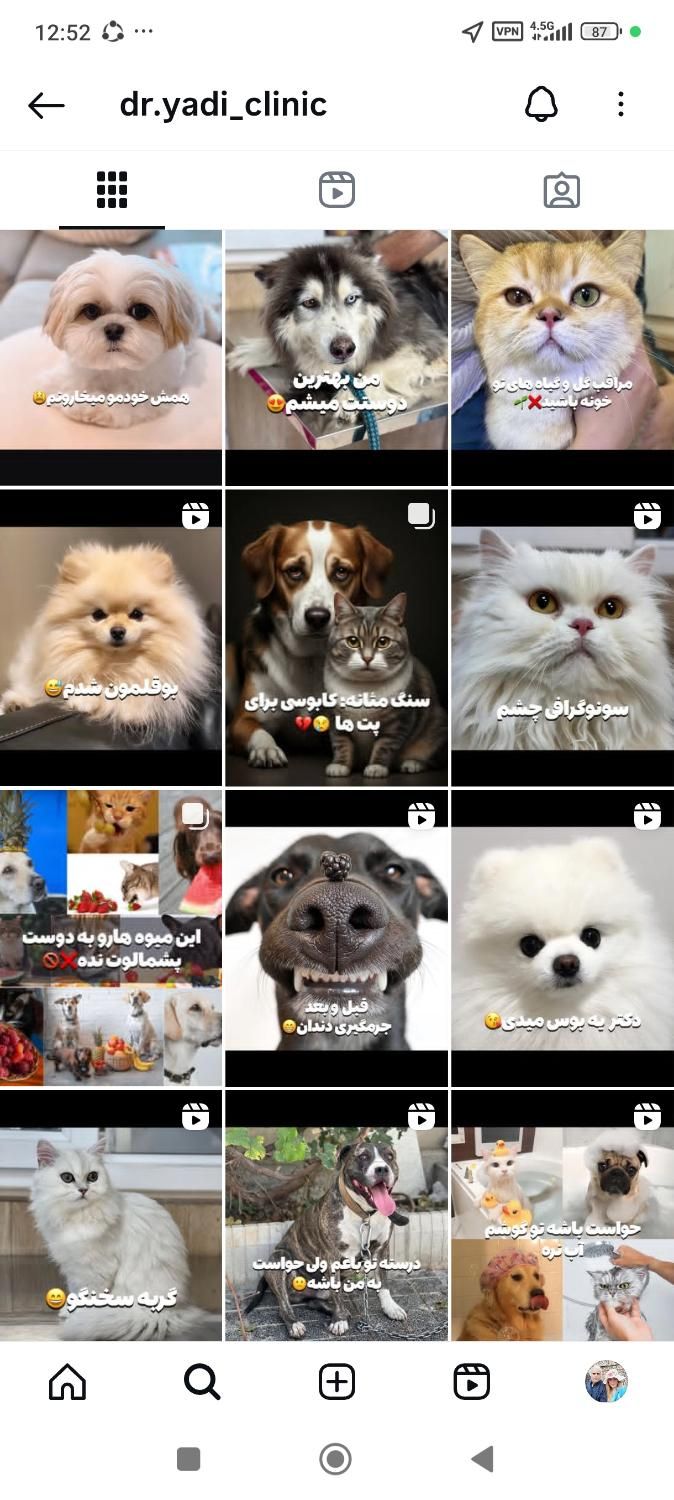This screenshot has width=674, height=1500.
Task: Open the white puppy kiss reel
Action: pyautogui.click(x=562, y=940)
